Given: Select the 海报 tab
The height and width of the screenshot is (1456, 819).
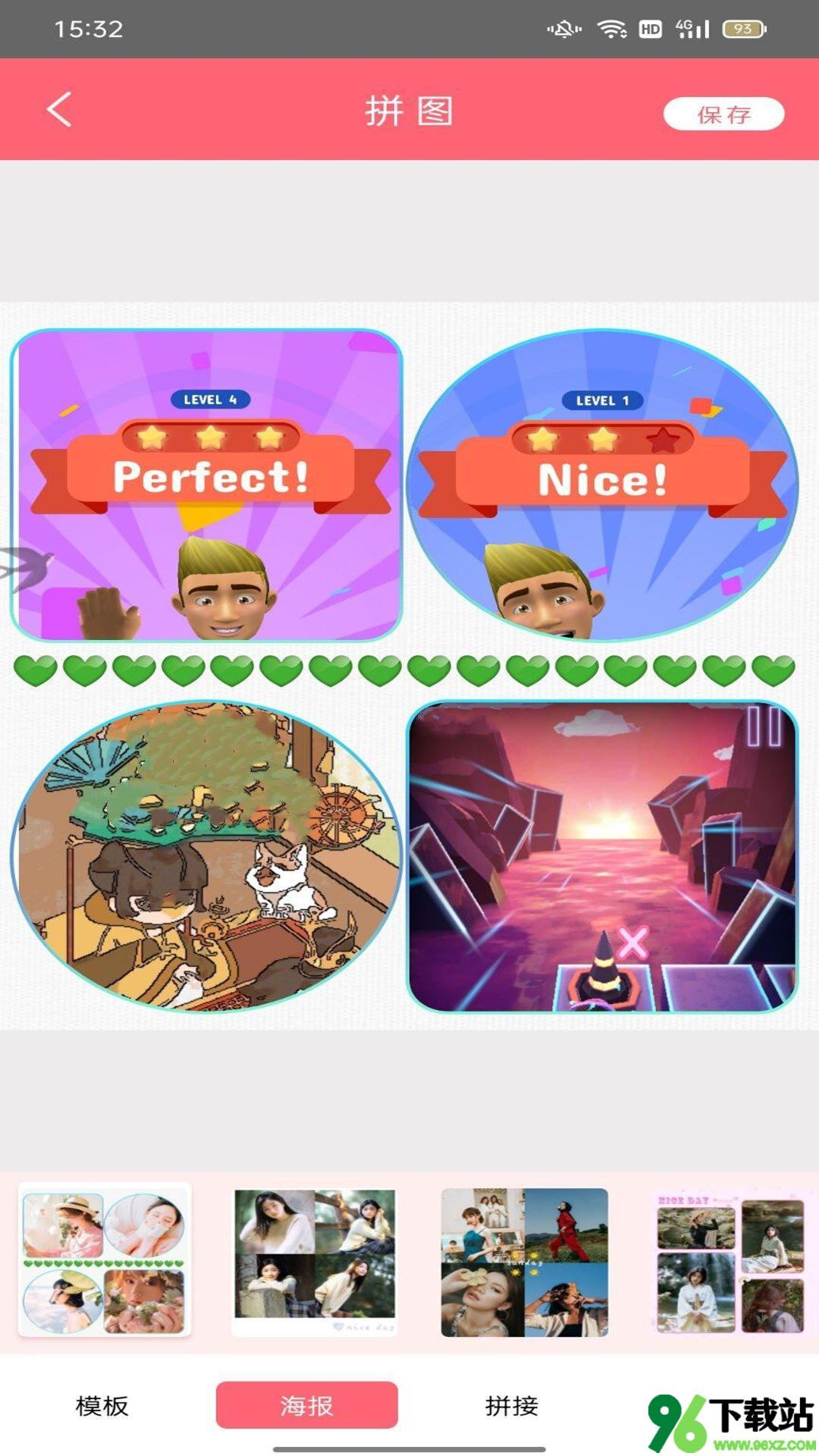Looking at the screenshot, I should pos(306,1405).
